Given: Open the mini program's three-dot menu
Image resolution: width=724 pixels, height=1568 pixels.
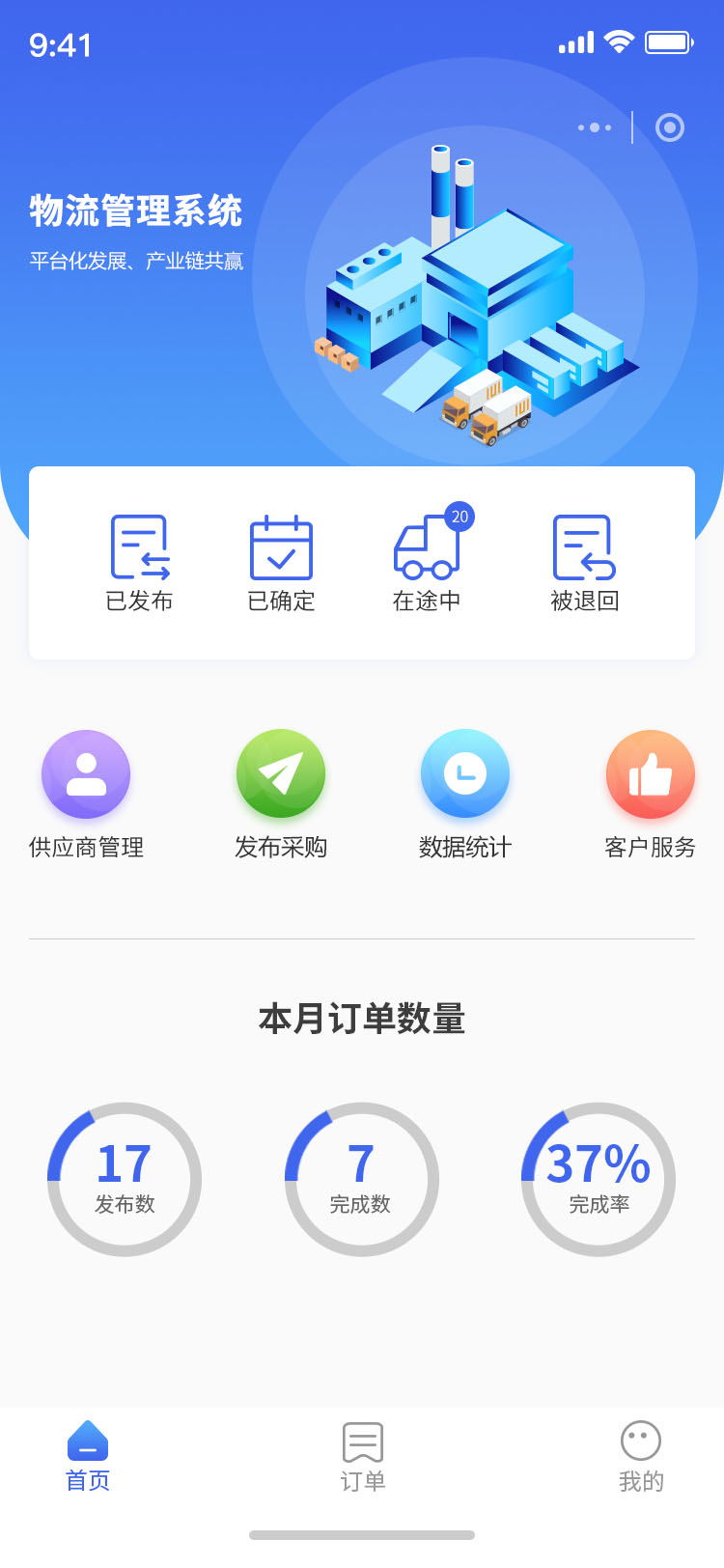Looking at the screenshot, I should (595, 127).
